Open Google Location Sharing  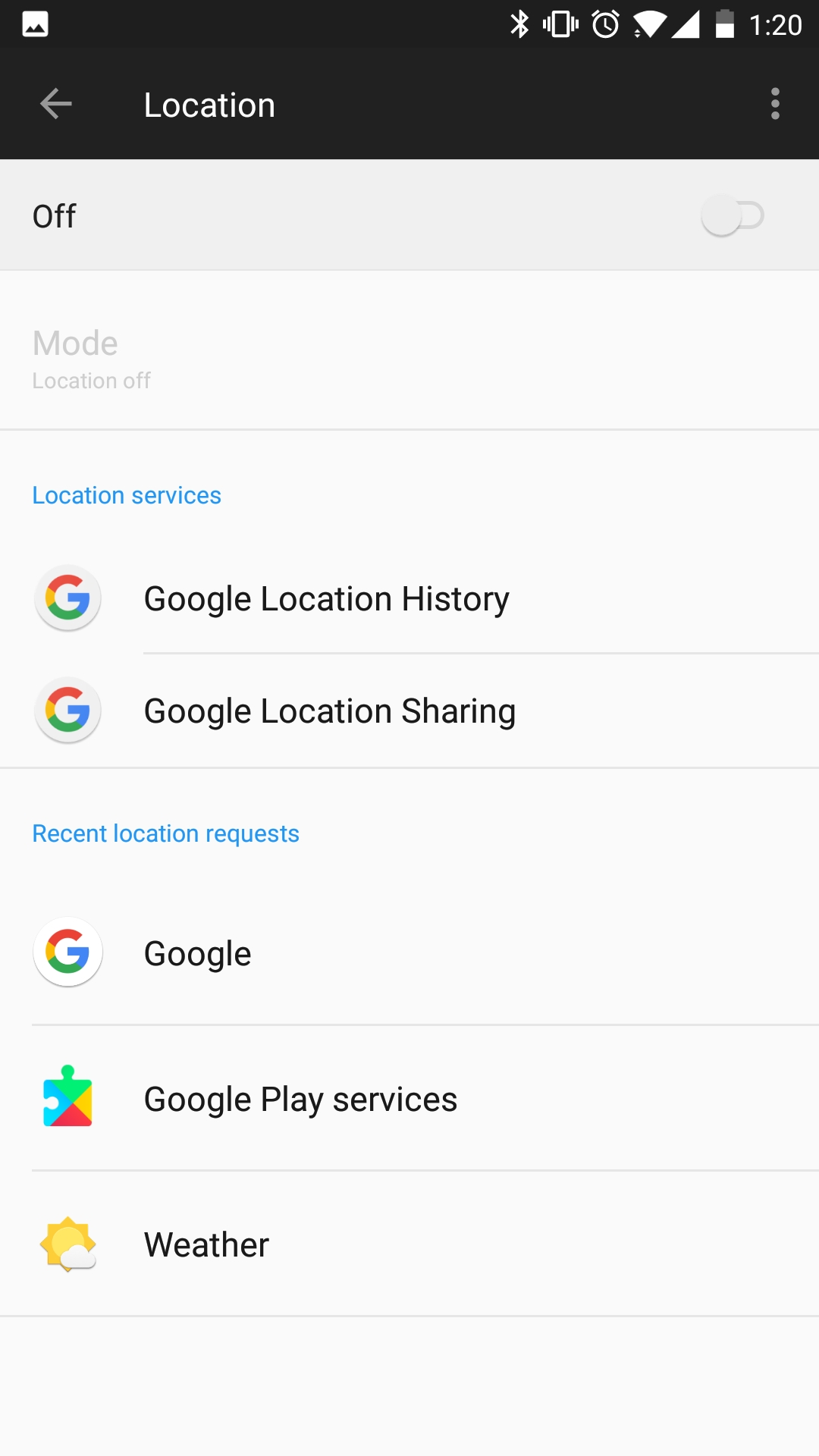point(409,711)
